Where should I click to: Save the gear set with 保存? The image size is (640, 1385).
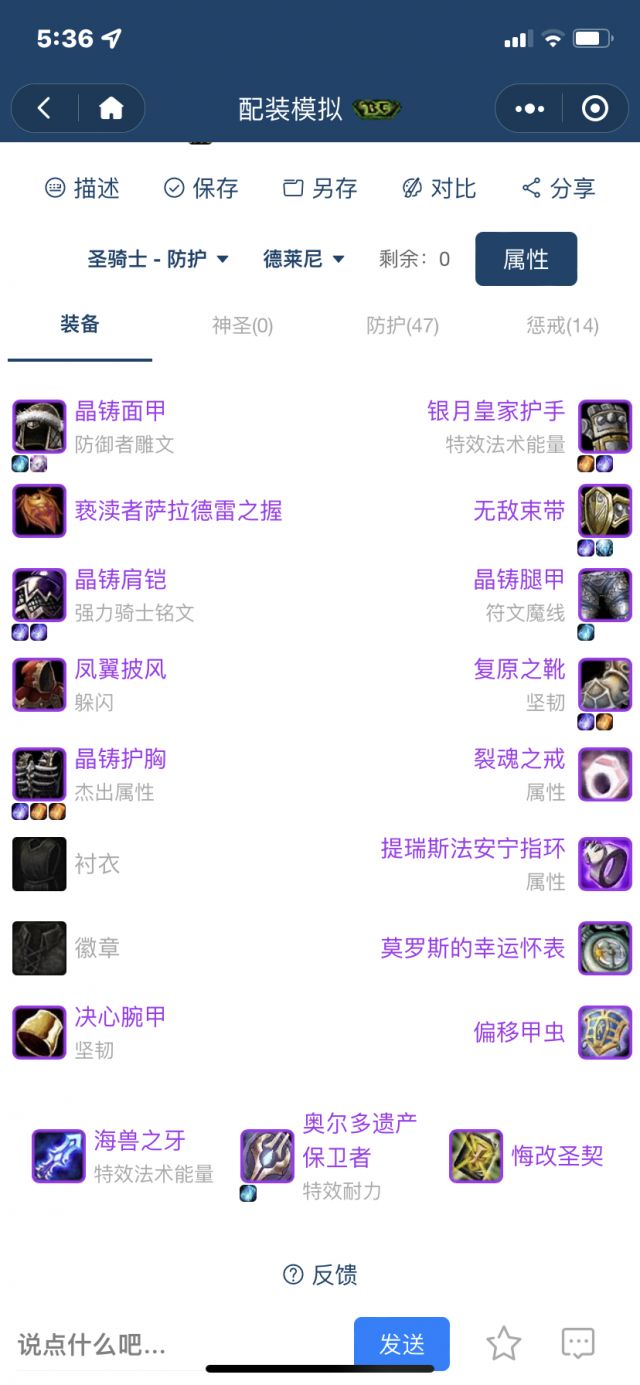coord(201,188)
